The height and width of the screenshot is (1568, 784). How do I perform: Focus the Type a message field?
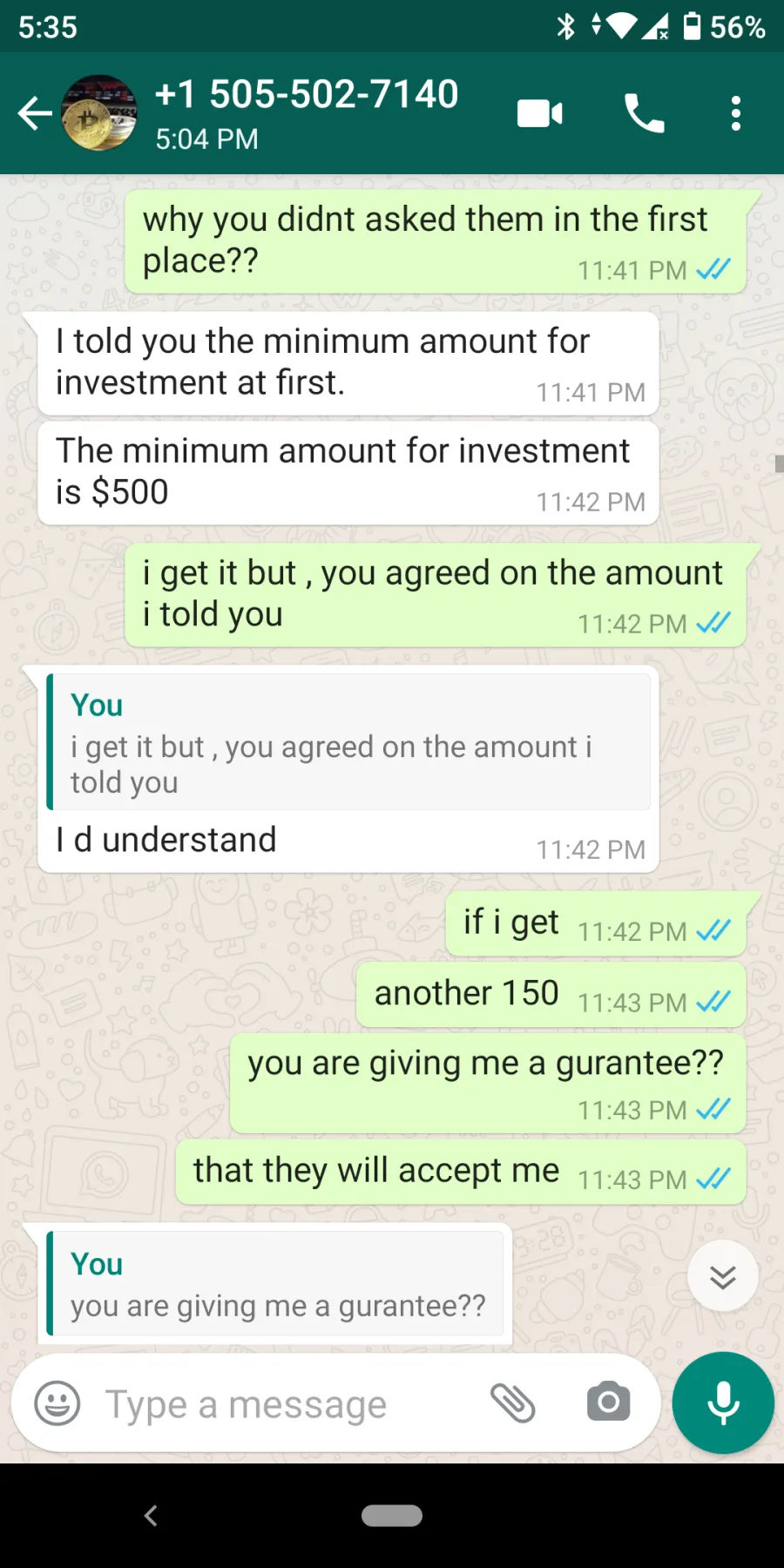click(x=287, y=1403)
